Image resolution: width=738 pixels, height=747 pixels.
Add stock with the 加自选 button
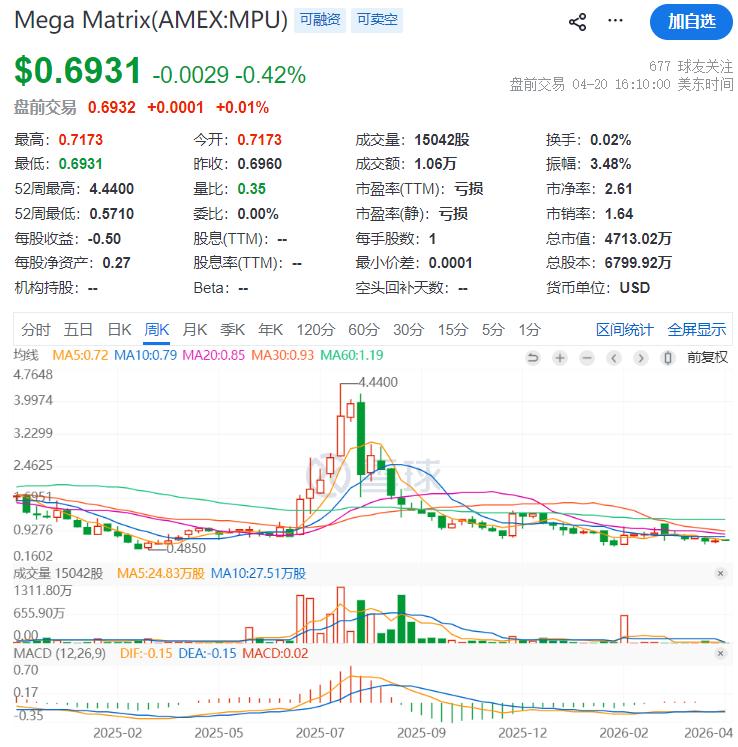[691, 21]
